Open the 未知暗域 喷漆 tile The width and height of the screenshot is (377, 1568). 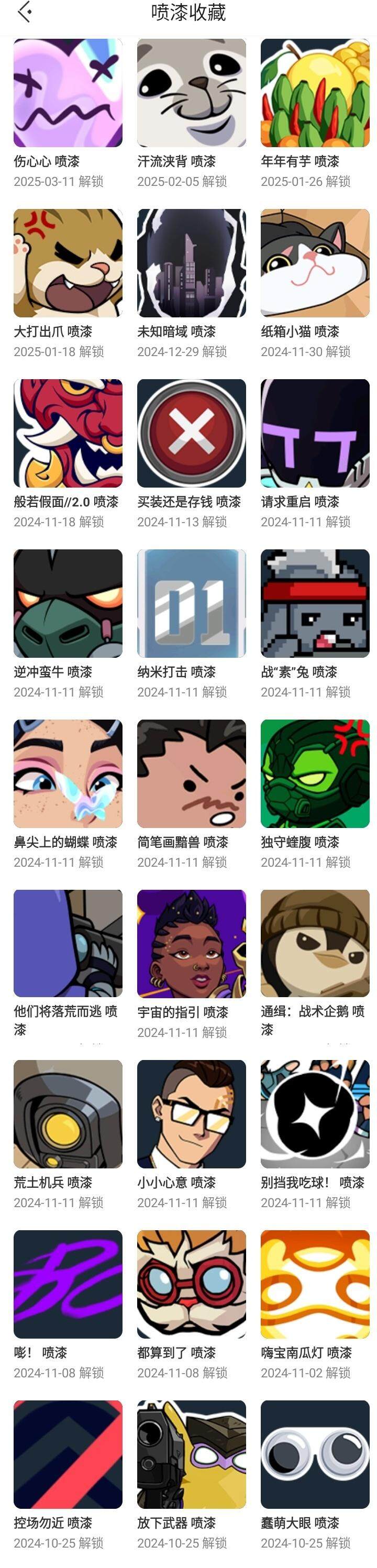click(191, 263)
